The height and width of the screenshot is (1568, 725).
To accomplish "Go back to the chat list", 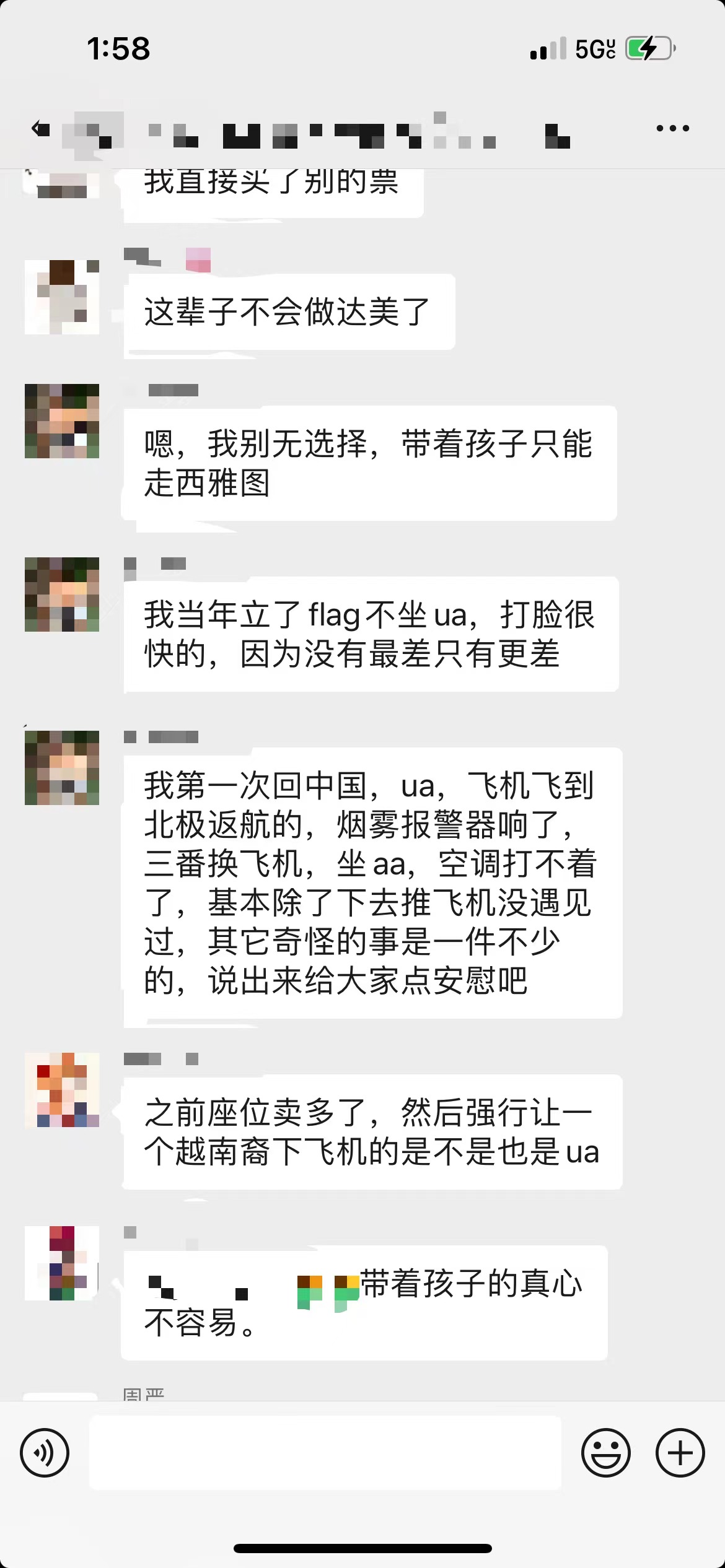I will [41, 129].
